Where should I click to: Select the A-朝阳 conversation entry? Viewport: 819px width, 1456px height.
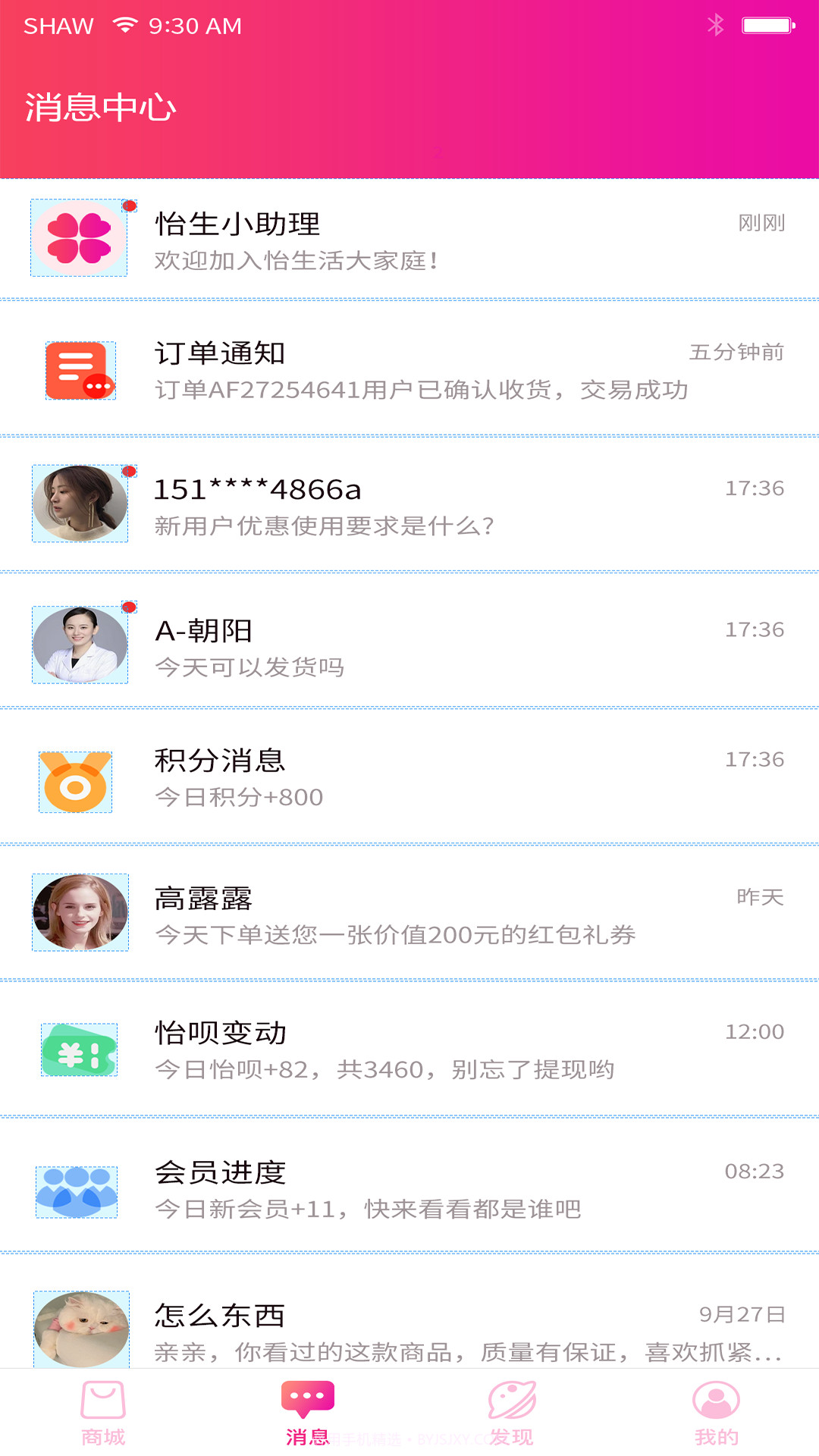click(409, 643)
